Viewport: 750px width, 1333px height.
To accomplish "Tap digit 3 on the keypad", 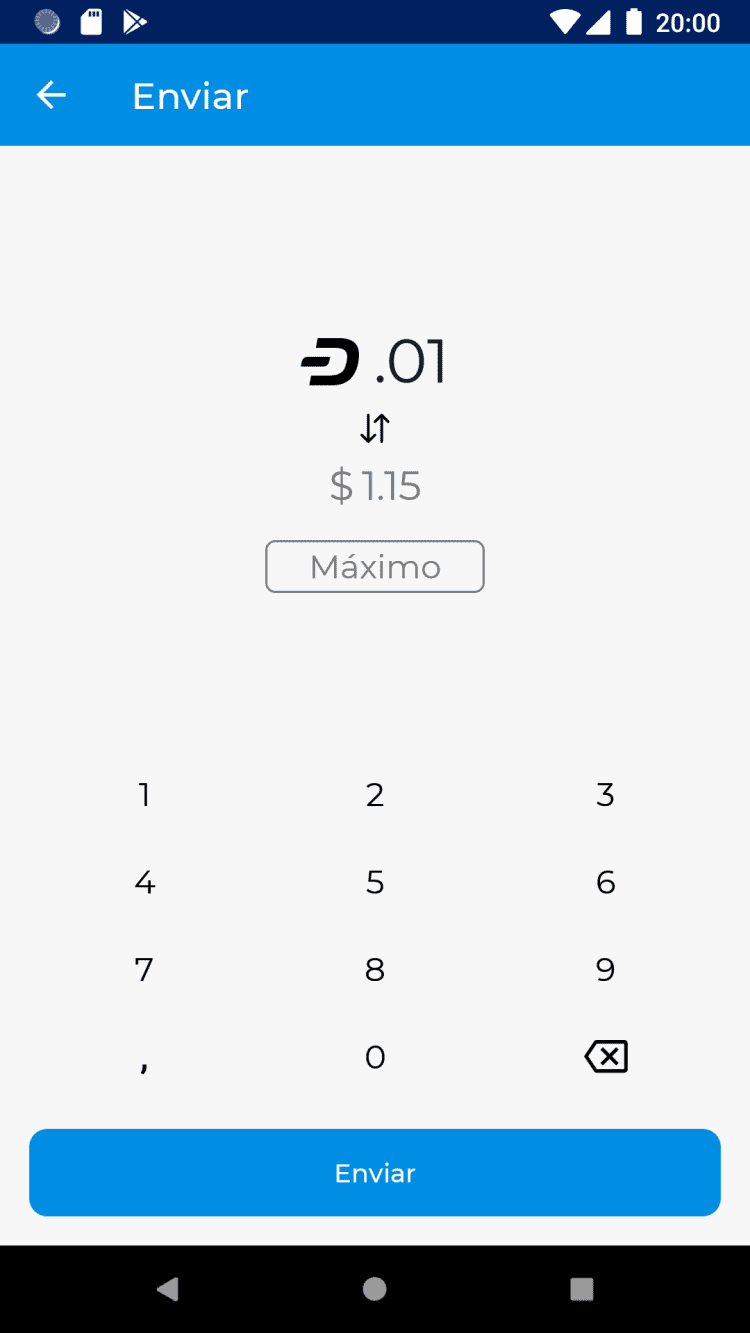I will (x=605, y=795).
